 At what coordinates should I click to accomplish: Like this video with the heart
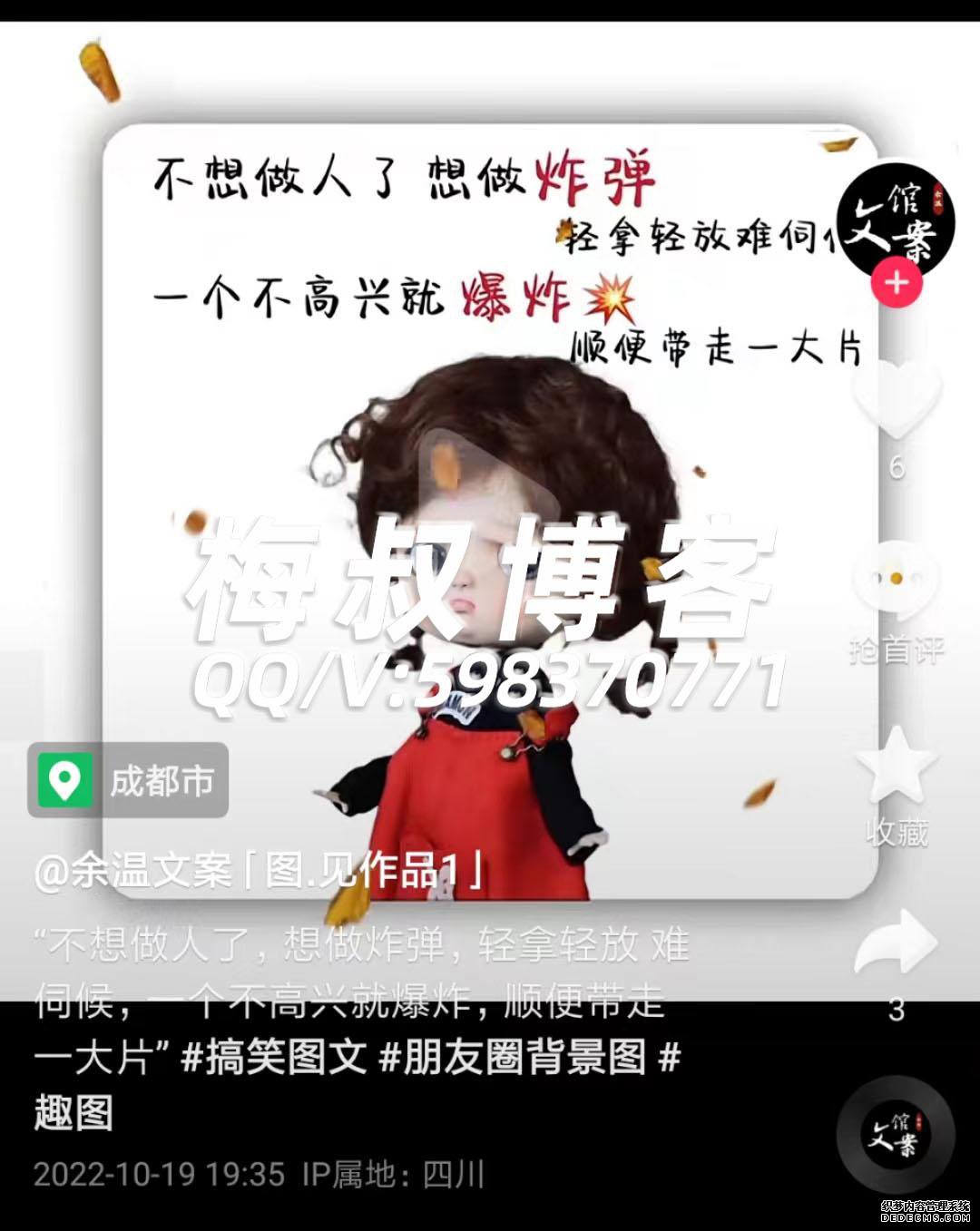(897, 399)
